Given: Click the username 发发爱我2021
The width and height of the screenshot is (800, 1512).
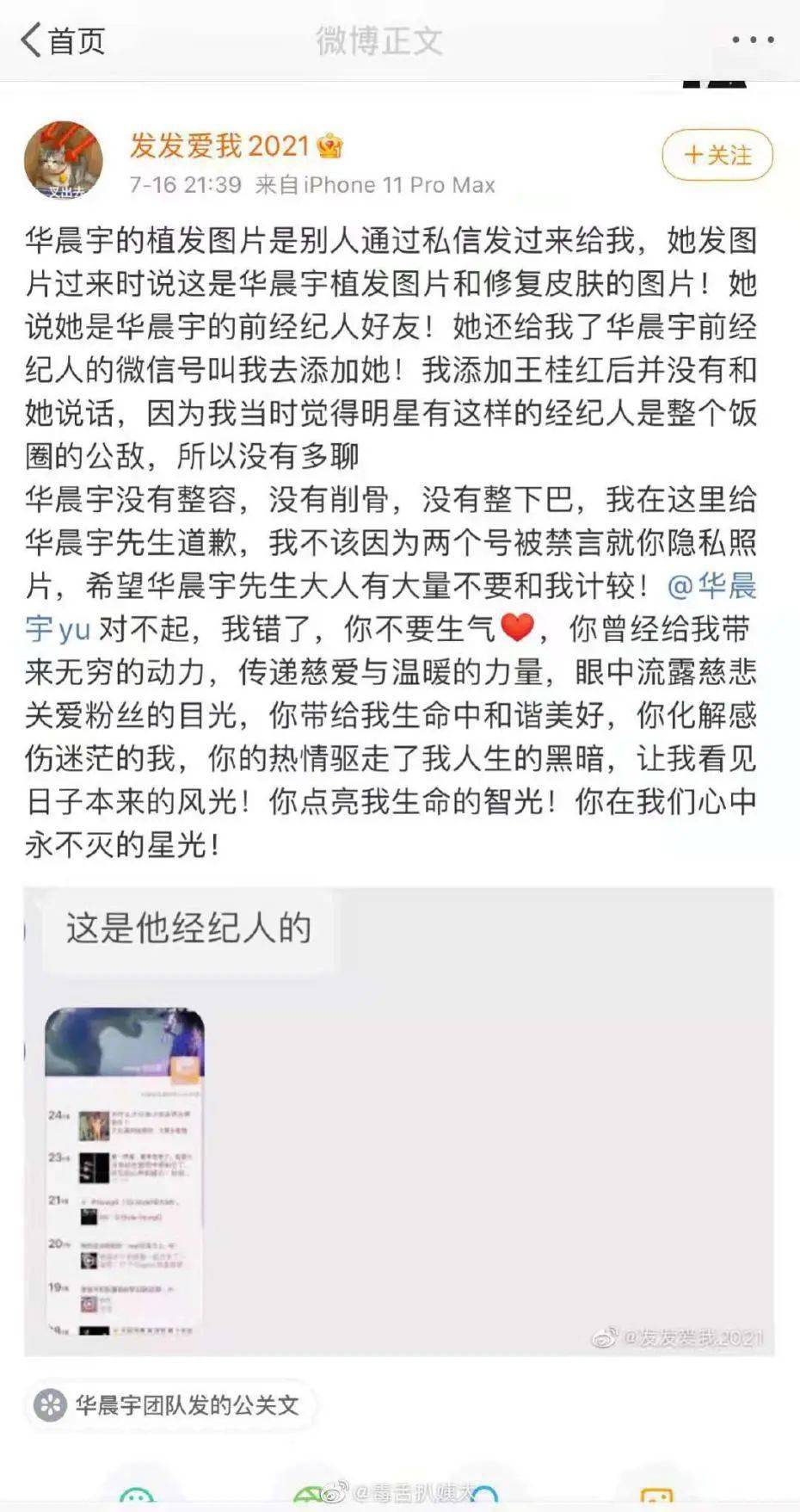Looking at the screenshot, I should click(x=219, y=146).
